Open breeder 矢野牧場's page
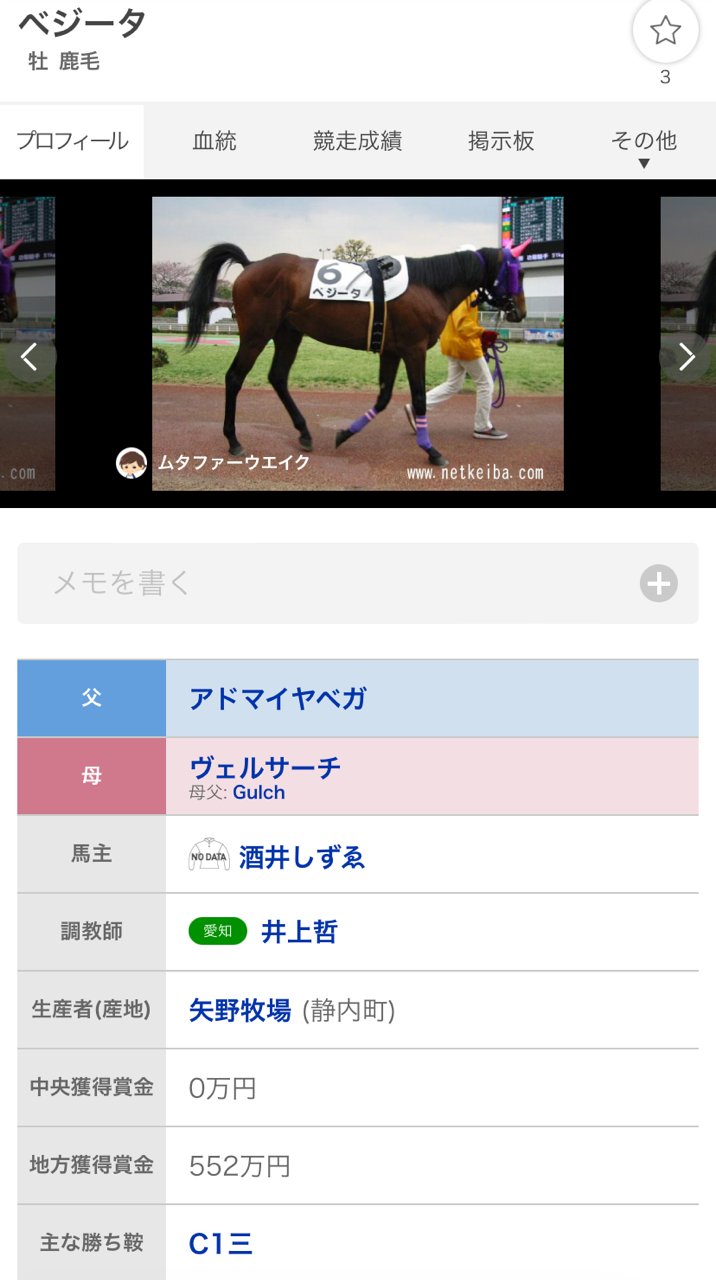This screenshot has height=1280, width=716. coord(239,1010)
